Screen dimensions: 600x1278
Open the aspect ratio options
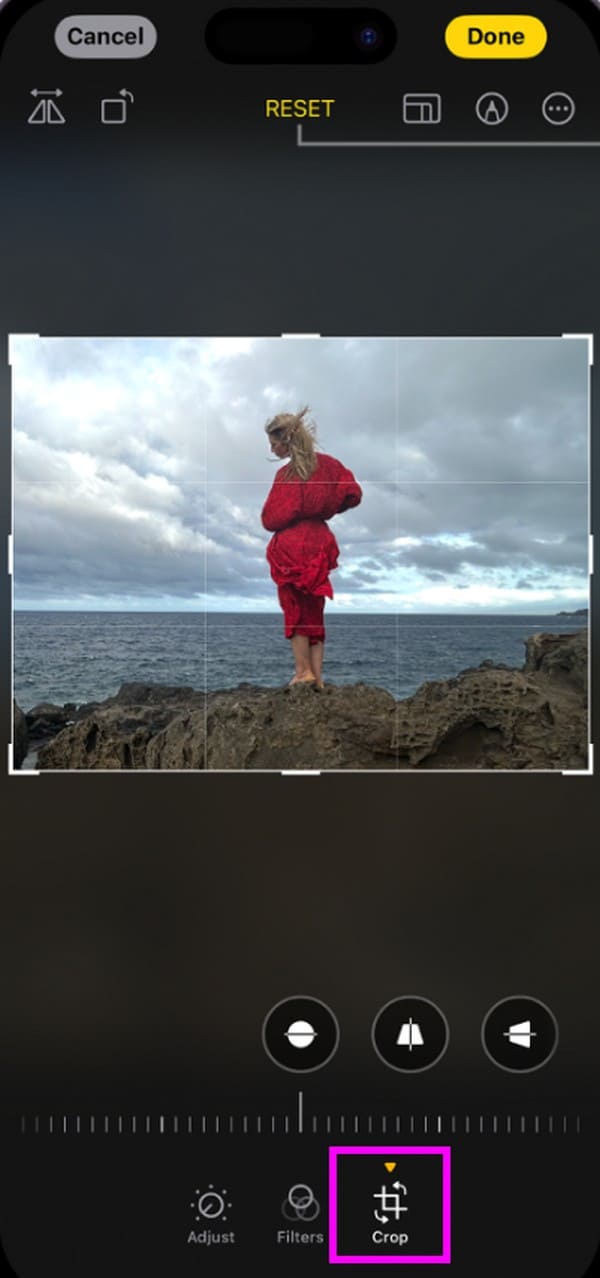422,109
